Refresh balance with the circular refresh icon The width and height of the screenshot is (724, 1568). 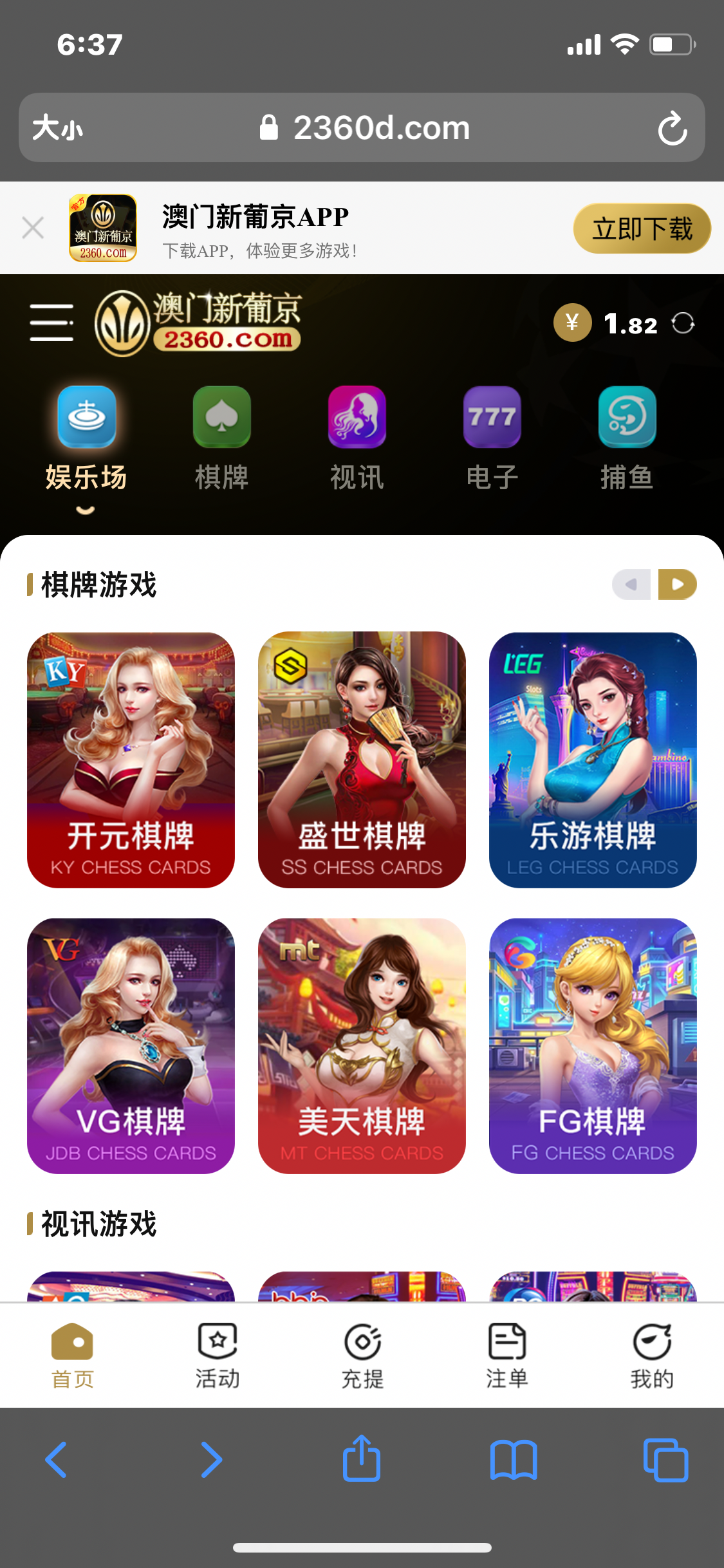684,324
